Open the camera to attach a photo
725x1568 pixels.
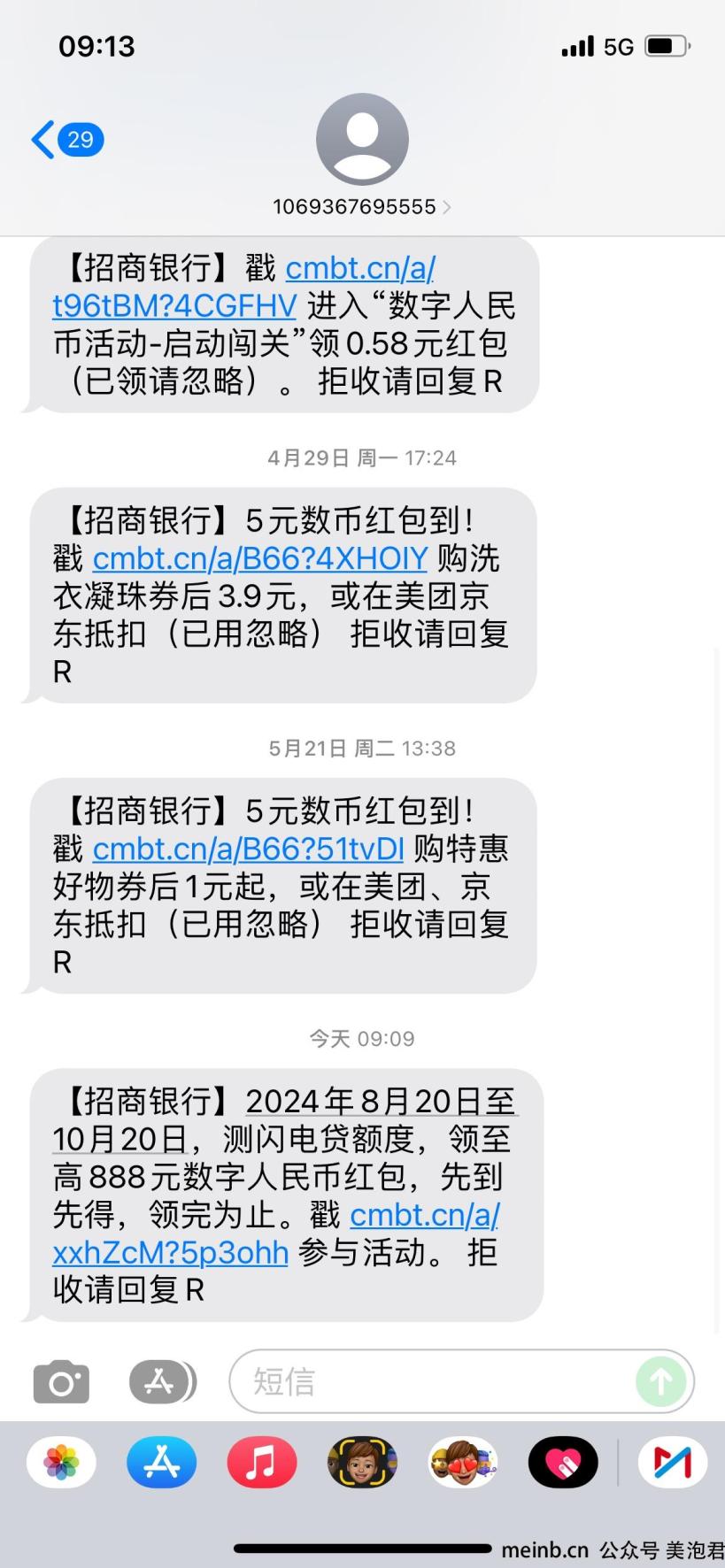click(61, 1381)
